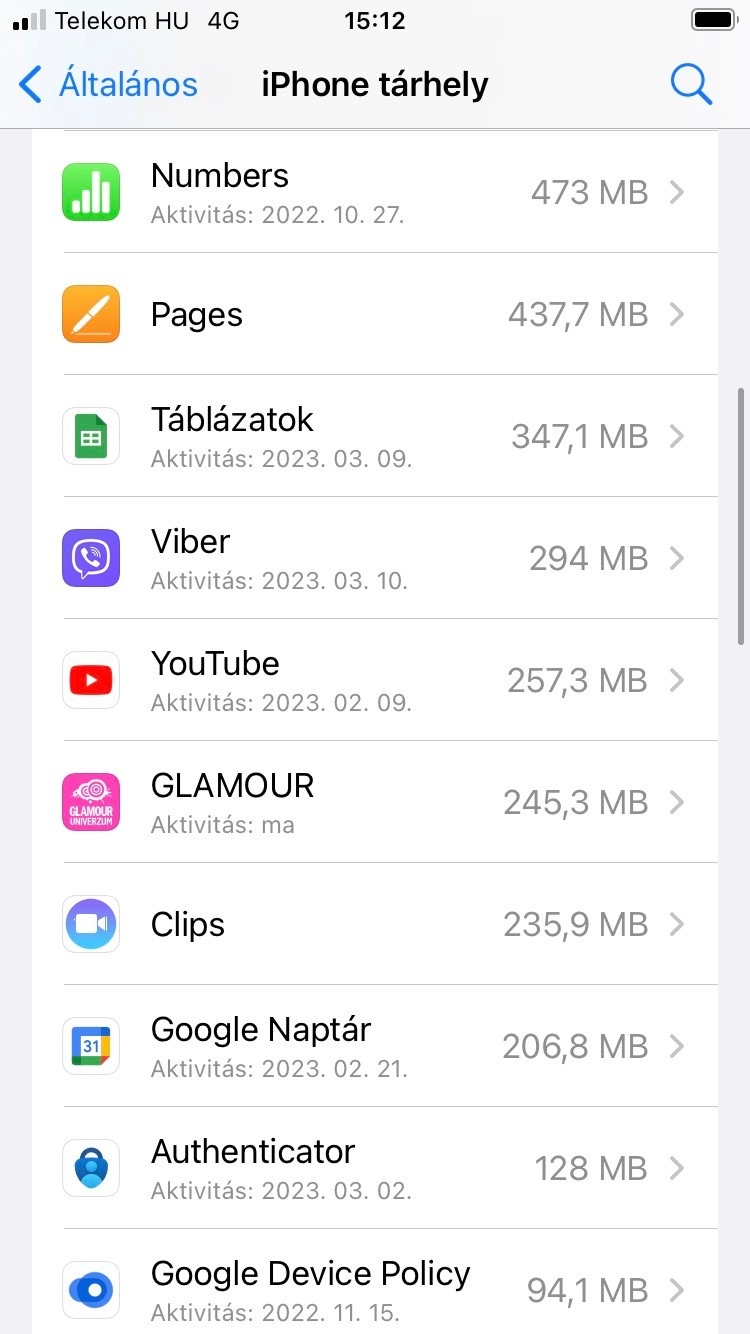The image size is (750, 1334).
Task: Open the search magnifier icon
Action: [x=690, y=85]
